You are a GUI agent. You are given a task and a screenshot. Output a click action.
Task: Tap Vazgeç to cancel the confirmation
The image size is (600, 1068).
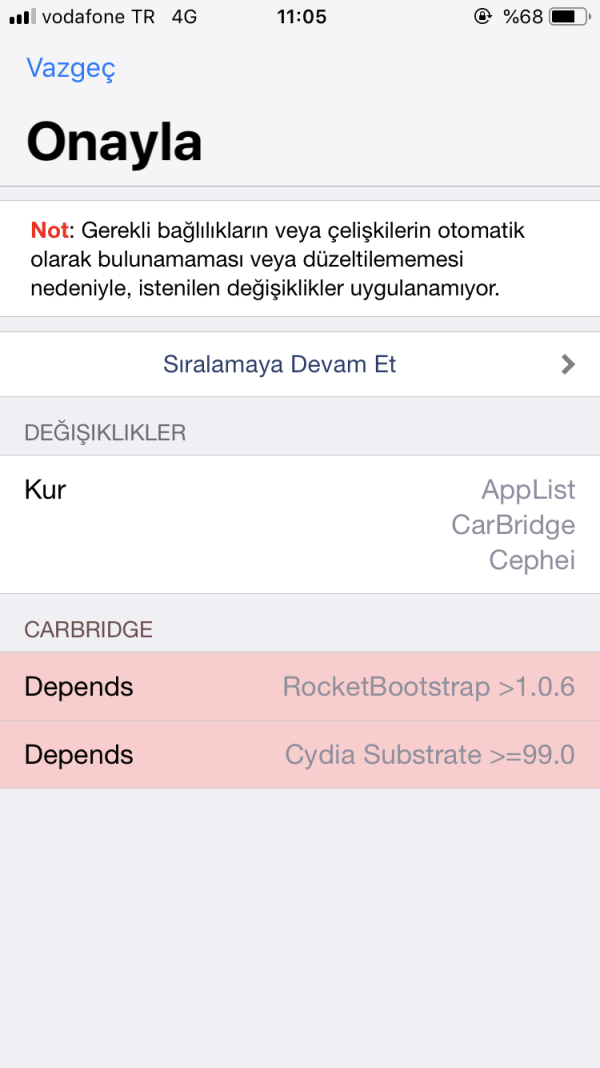pos(71,69)
